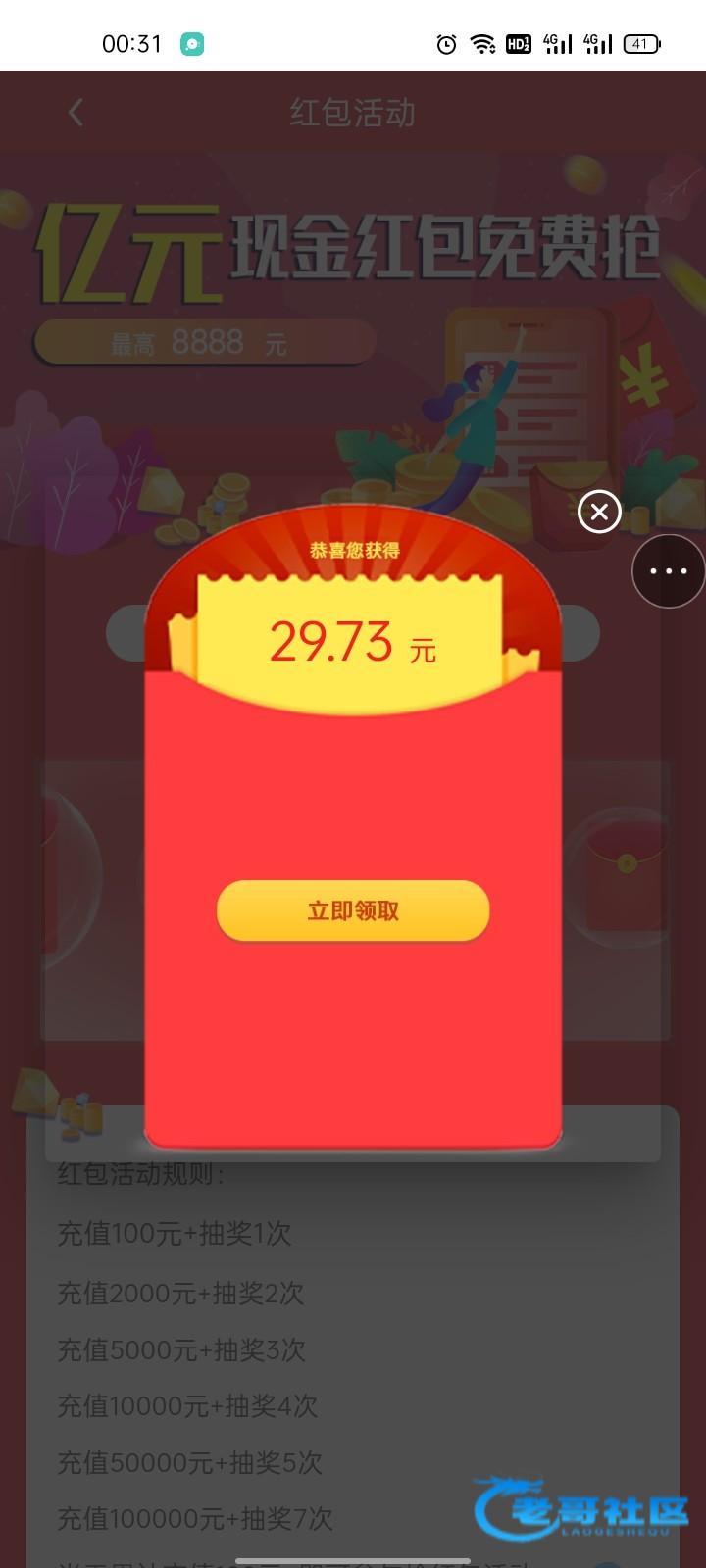706x1568 pixels.
Task: Open the floating three-dot menu
Action: 669,571
